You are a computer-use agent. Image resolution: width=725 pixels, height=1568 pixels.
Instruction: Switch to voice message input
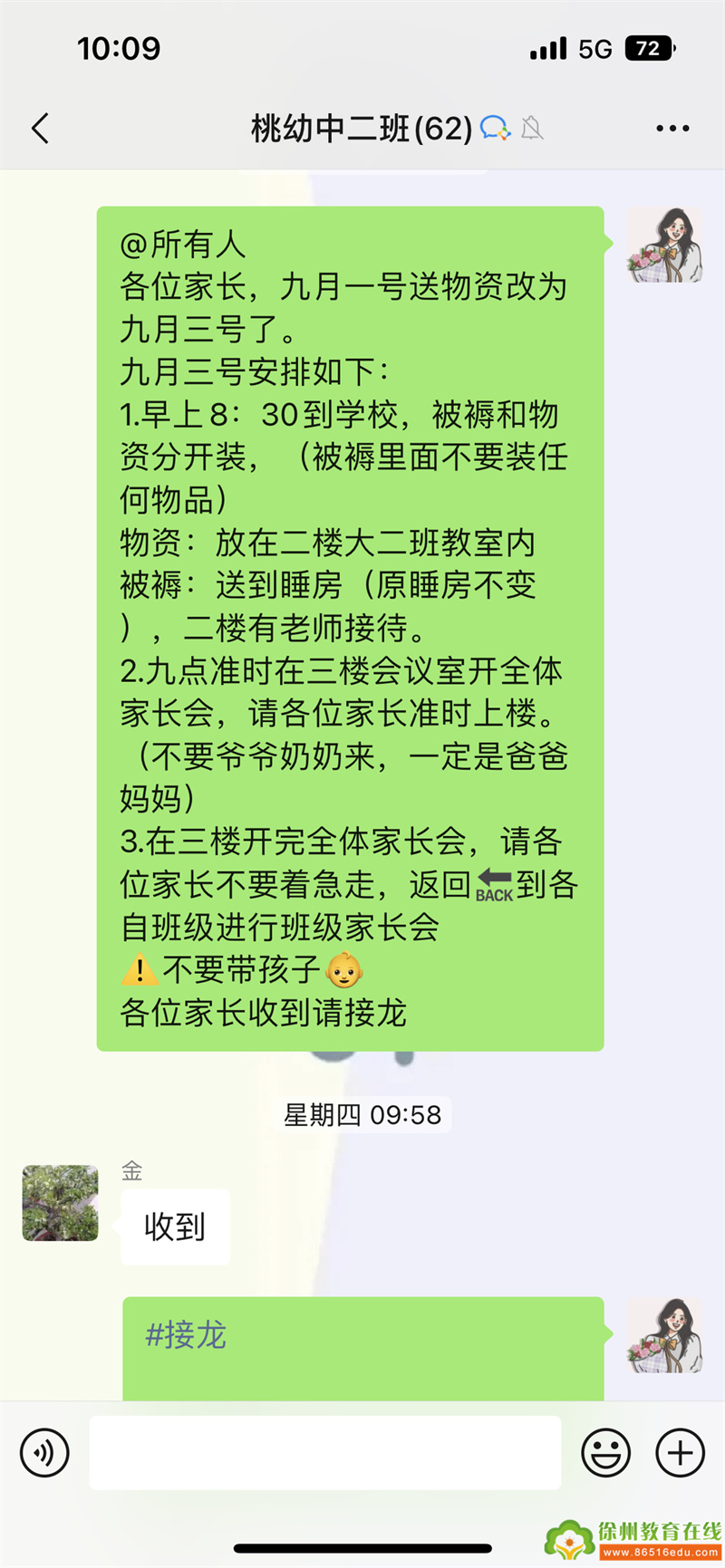(x=44, y=1453)
